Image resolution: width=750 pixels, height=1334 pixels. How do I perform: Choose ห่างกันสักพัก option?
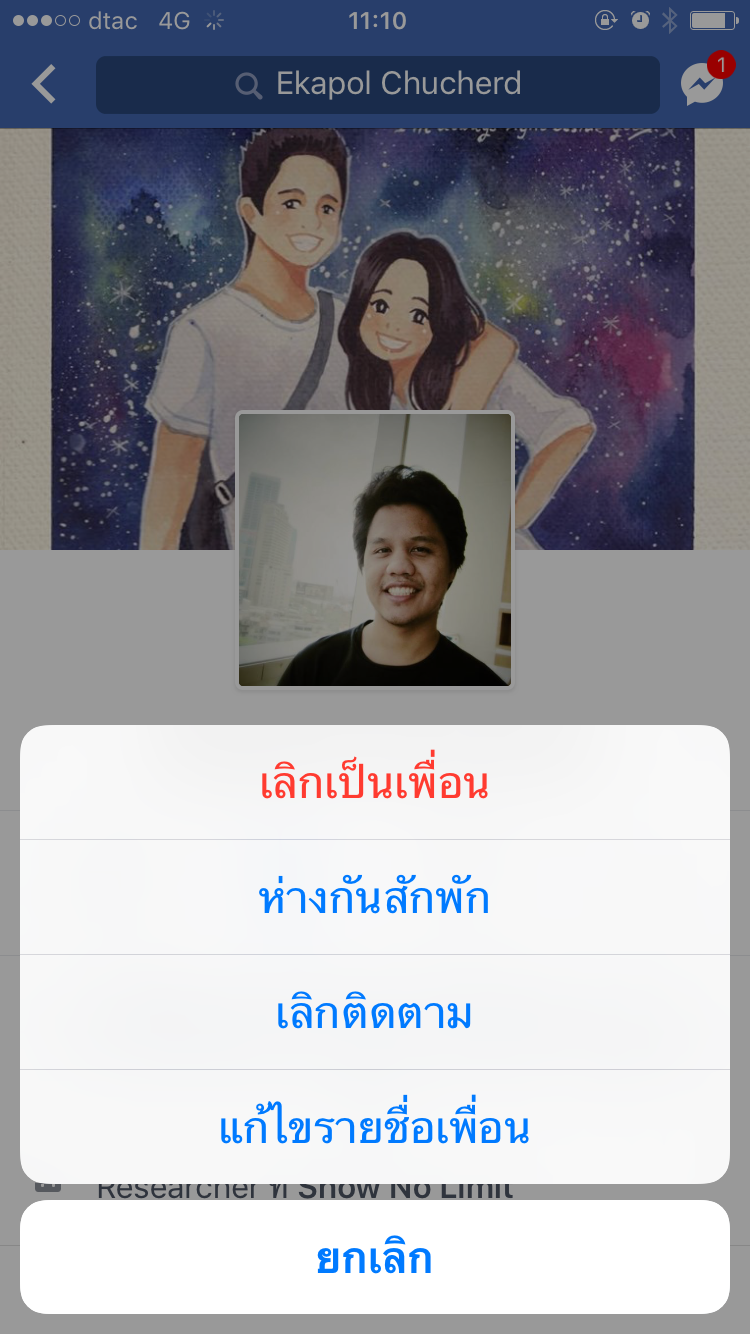(374, 898)
